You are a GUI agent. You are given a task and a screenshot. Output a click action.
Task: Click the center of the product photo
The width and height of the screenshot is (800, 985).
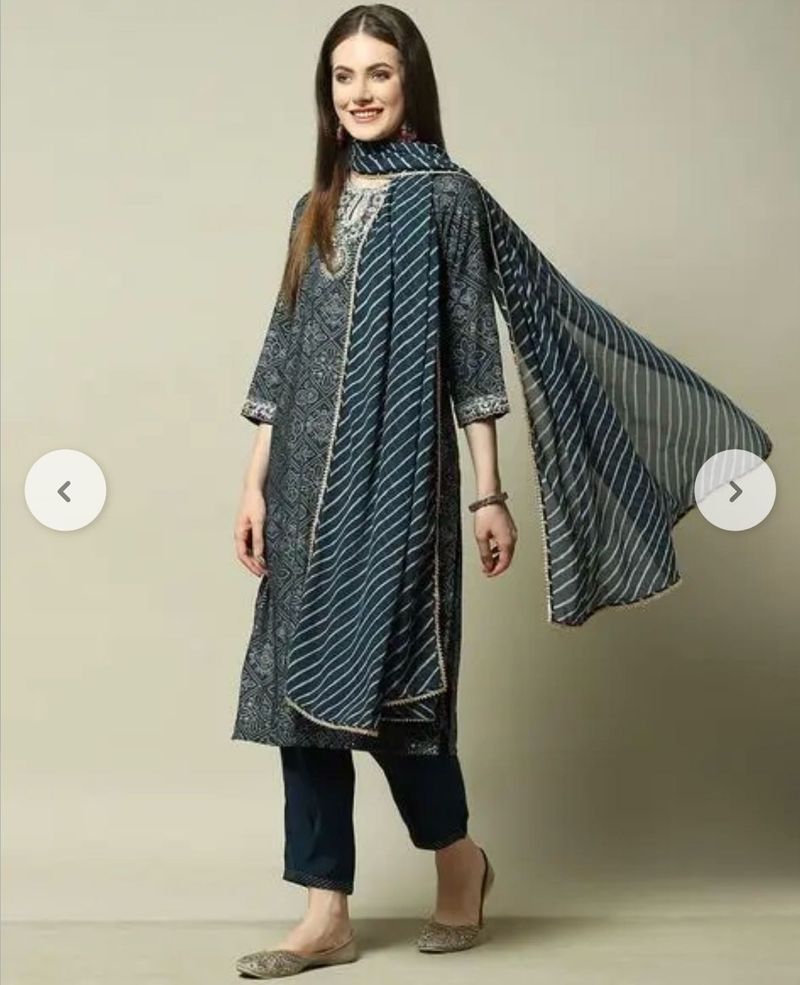(400, 490)
